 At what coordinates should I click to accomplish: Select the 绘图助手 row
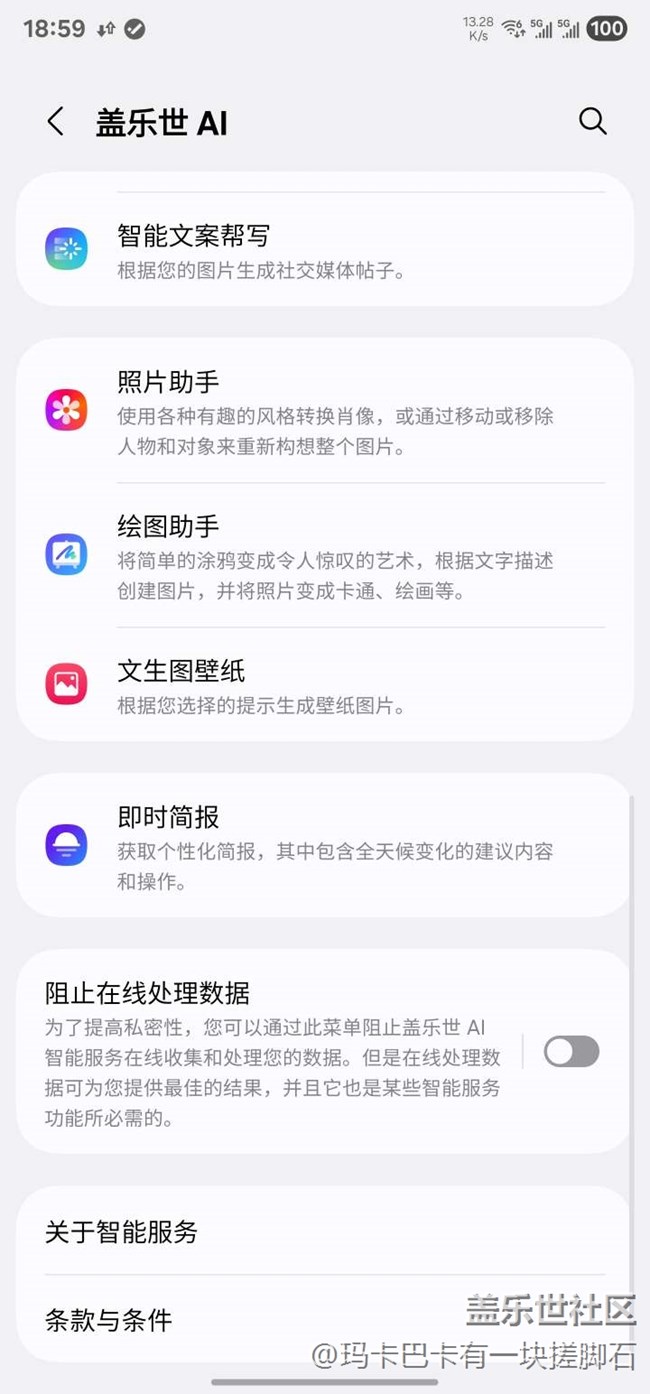tap(325, 556)
